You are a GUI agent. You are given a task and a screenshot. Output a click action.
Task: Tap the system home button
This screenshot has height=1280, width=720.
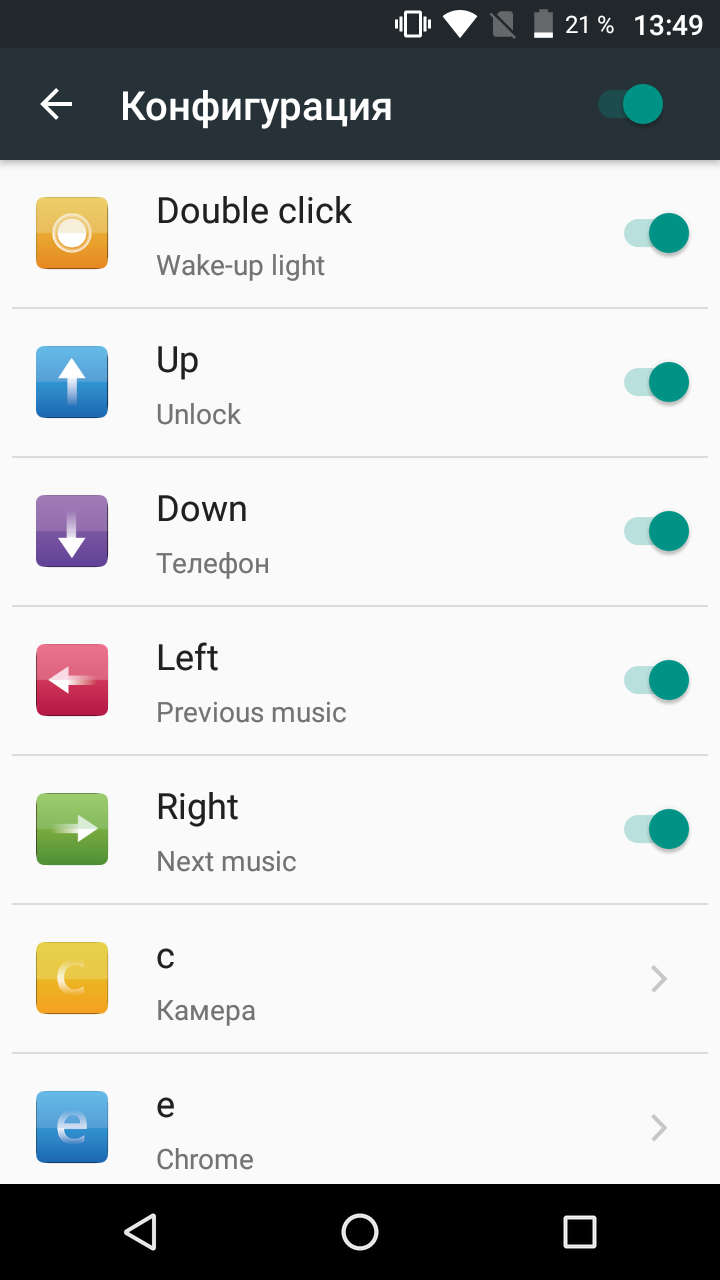pyautogui.click(x=360, y=1232)
